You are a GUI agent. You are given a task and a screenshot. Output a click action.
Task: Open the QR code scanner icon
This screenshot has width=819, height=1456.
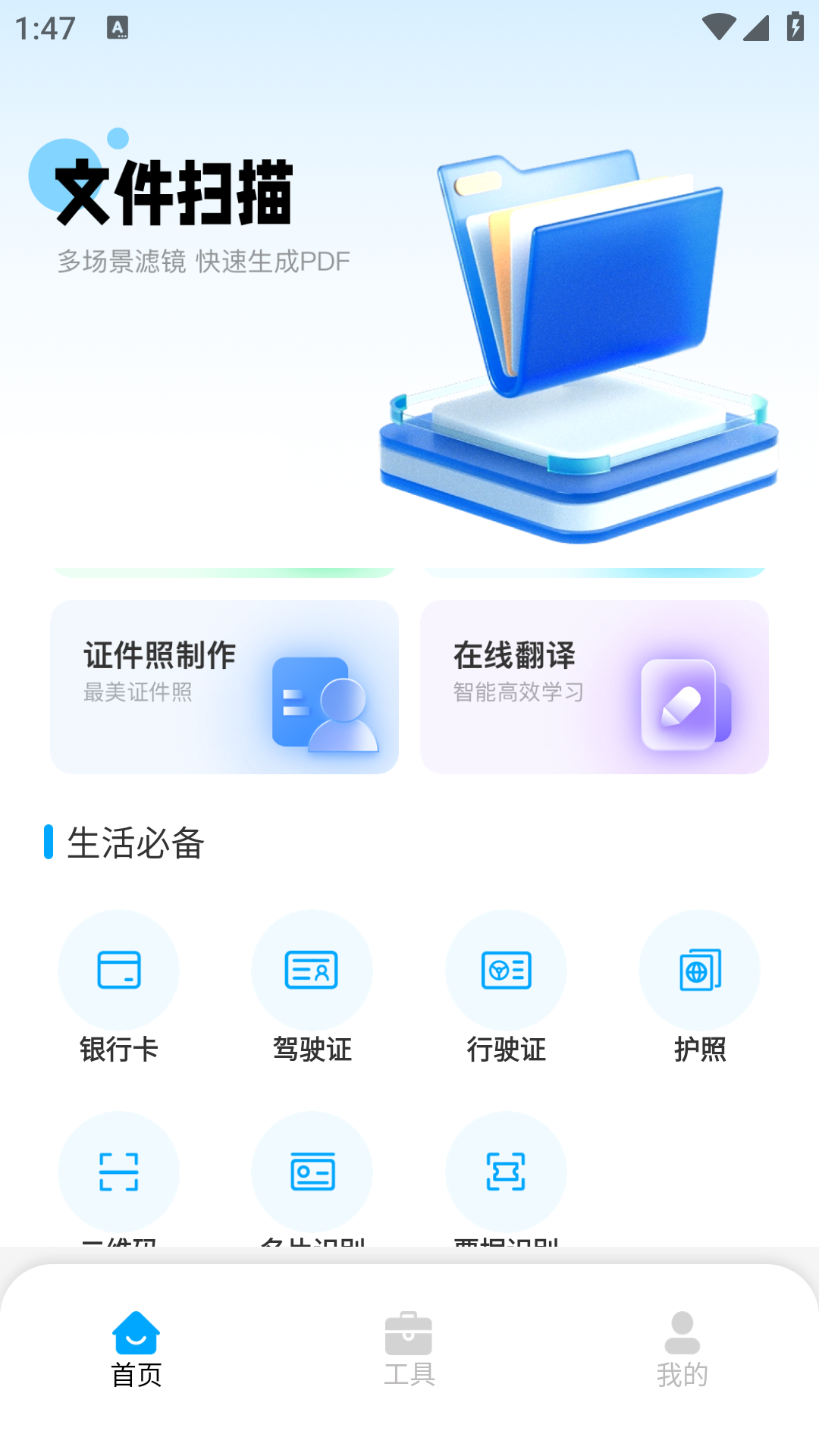pyautogui.click(x=119, y=1172)
